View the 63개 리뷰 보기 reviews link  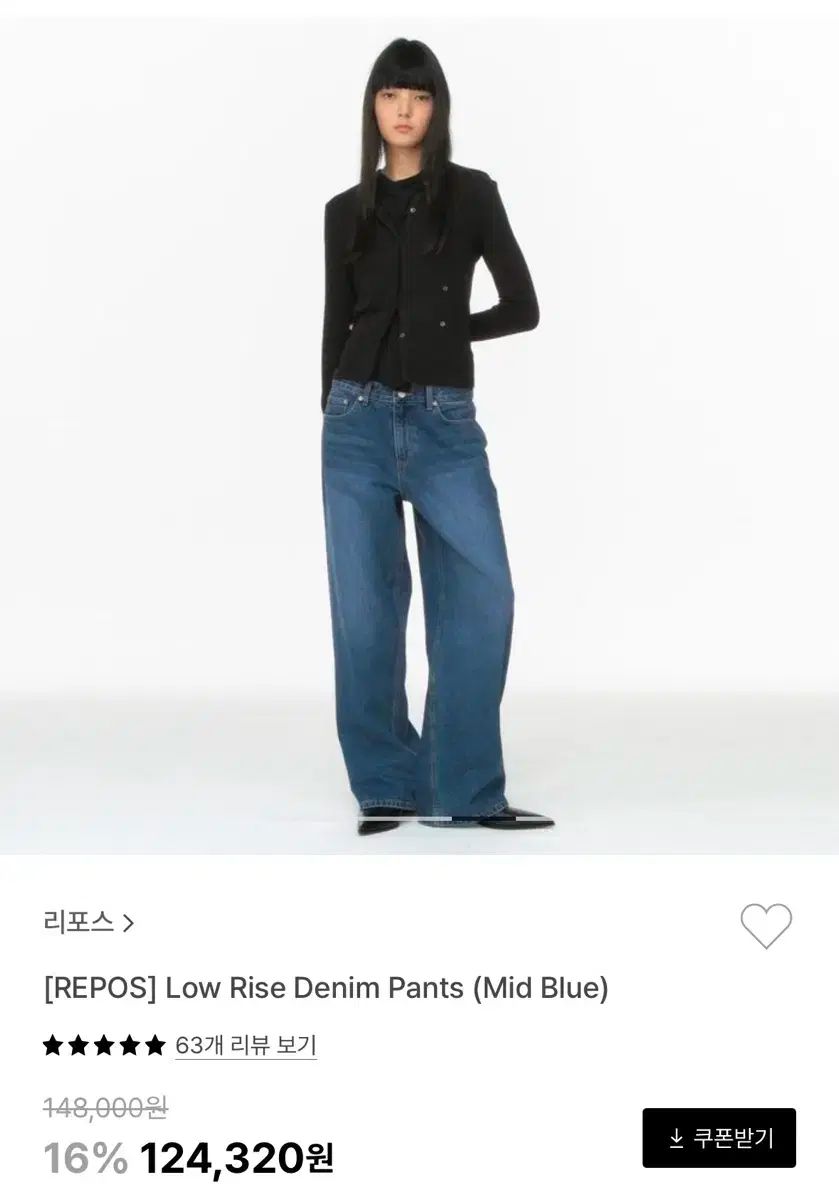tap(245, 1046)
